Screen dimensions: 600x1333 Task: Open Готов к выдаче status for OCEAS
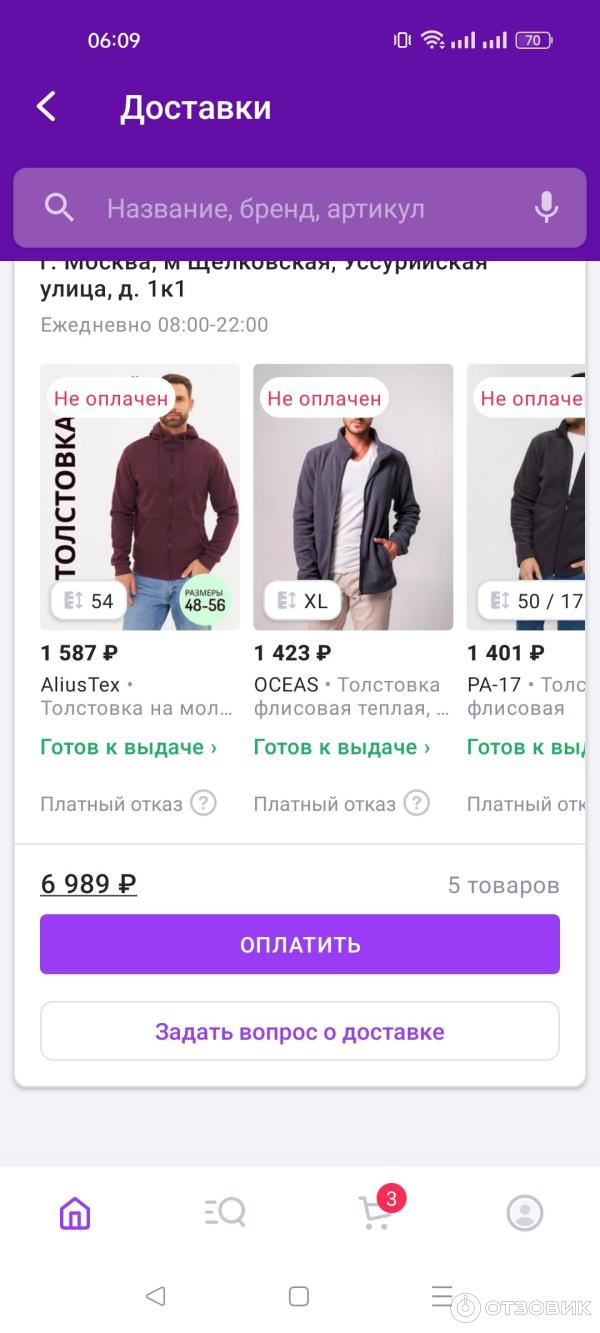point(342,747)
